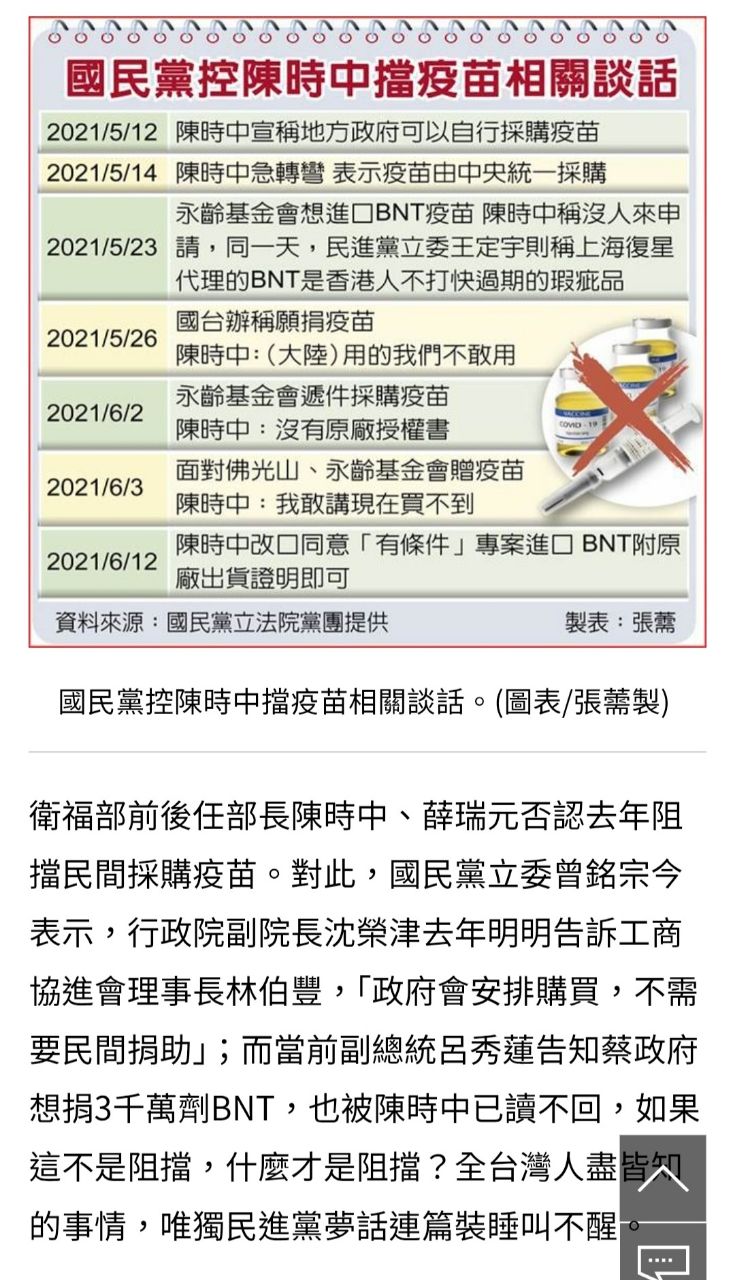Open the vaccine timeline infographic image

click(x=367, y=331)
